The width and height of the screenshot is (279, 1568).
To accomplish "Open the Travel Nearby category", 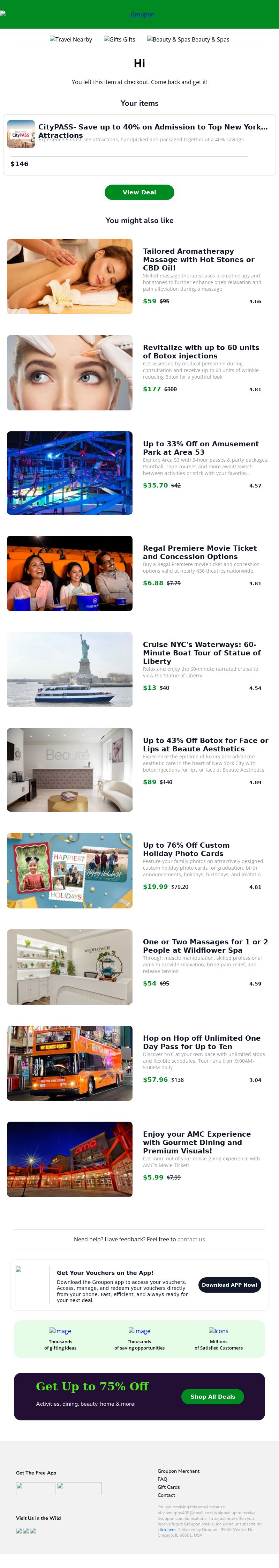I will pos(71,39).
